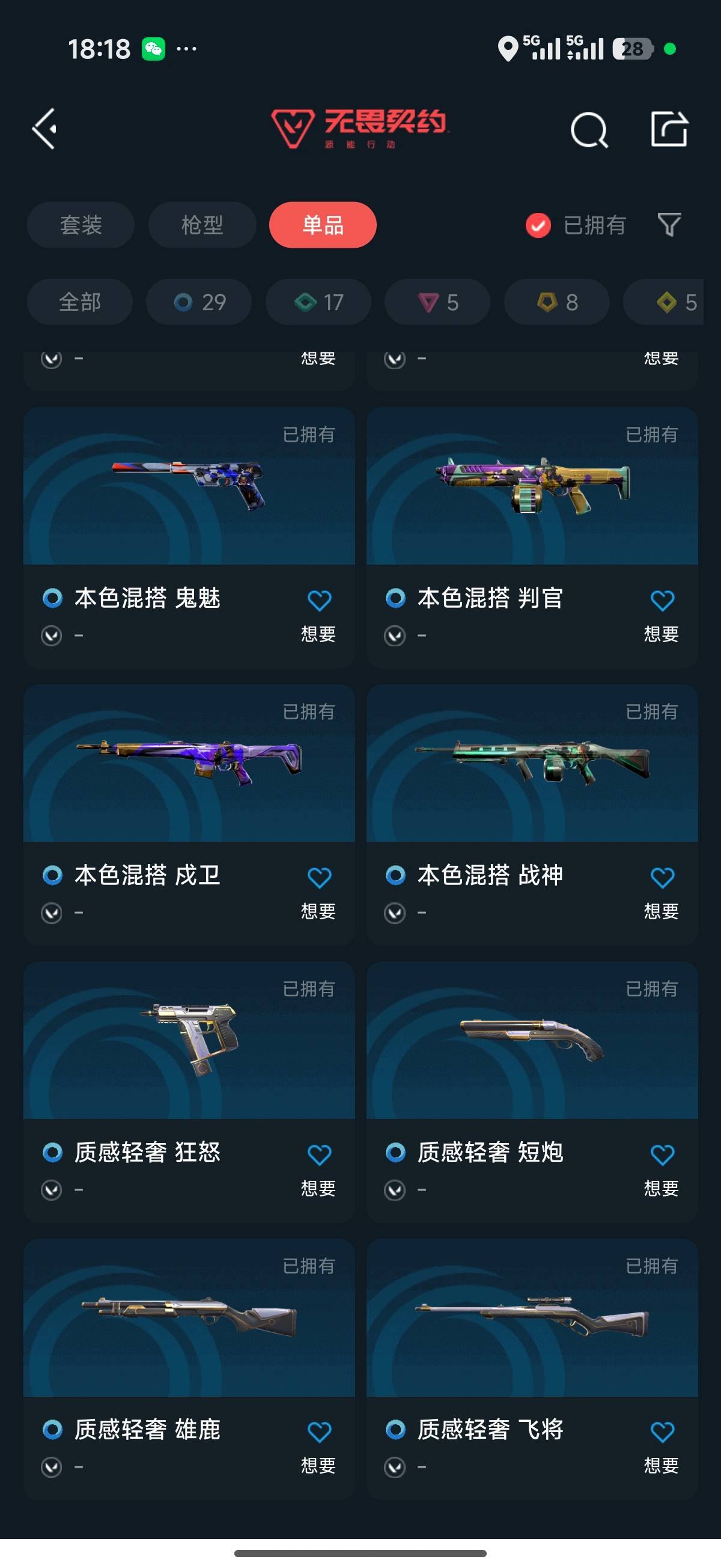Switch to the 枪型 tab
The height and width of the screenshot is (1568, 721).
click(201, 225)
